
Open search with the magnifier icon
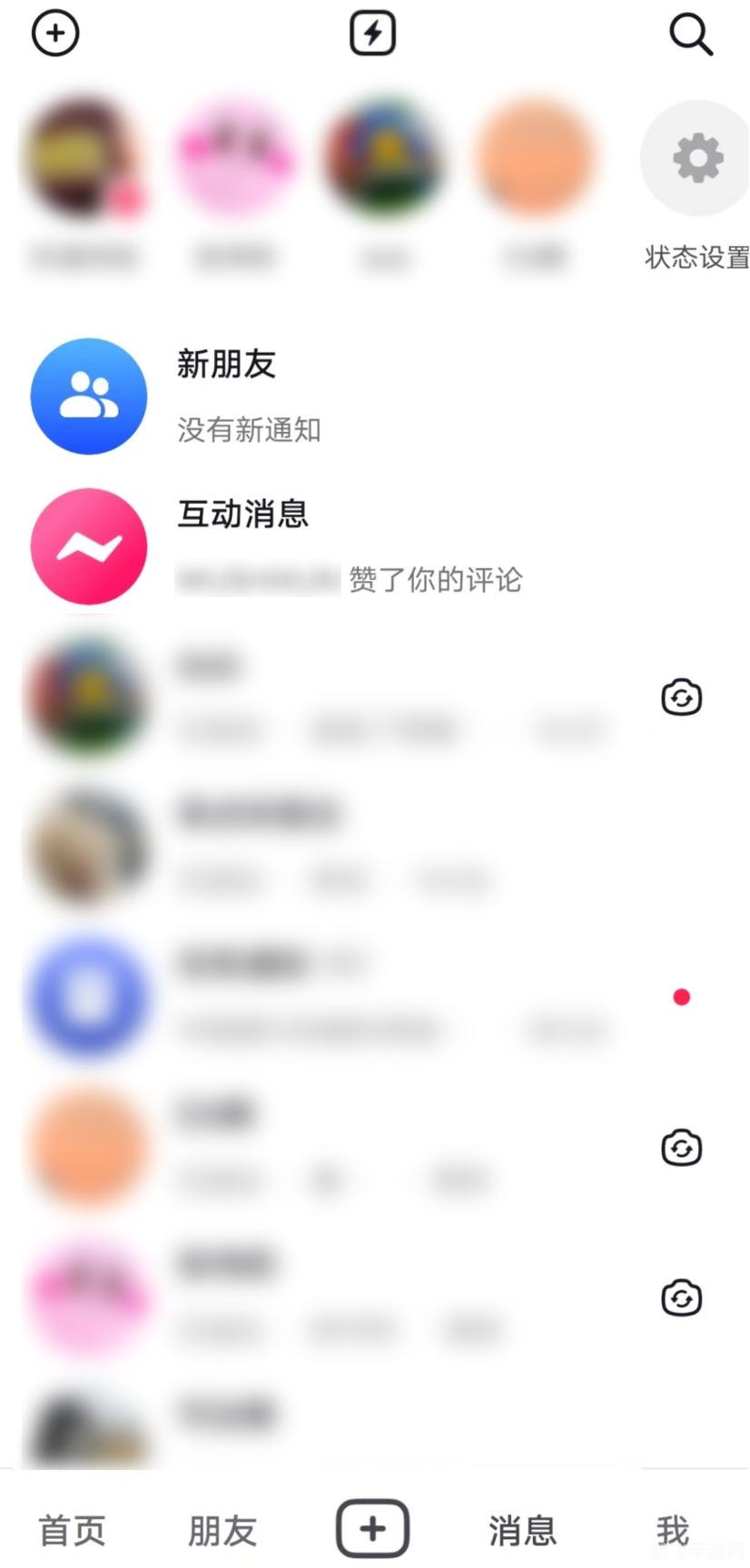pos(690,34)
